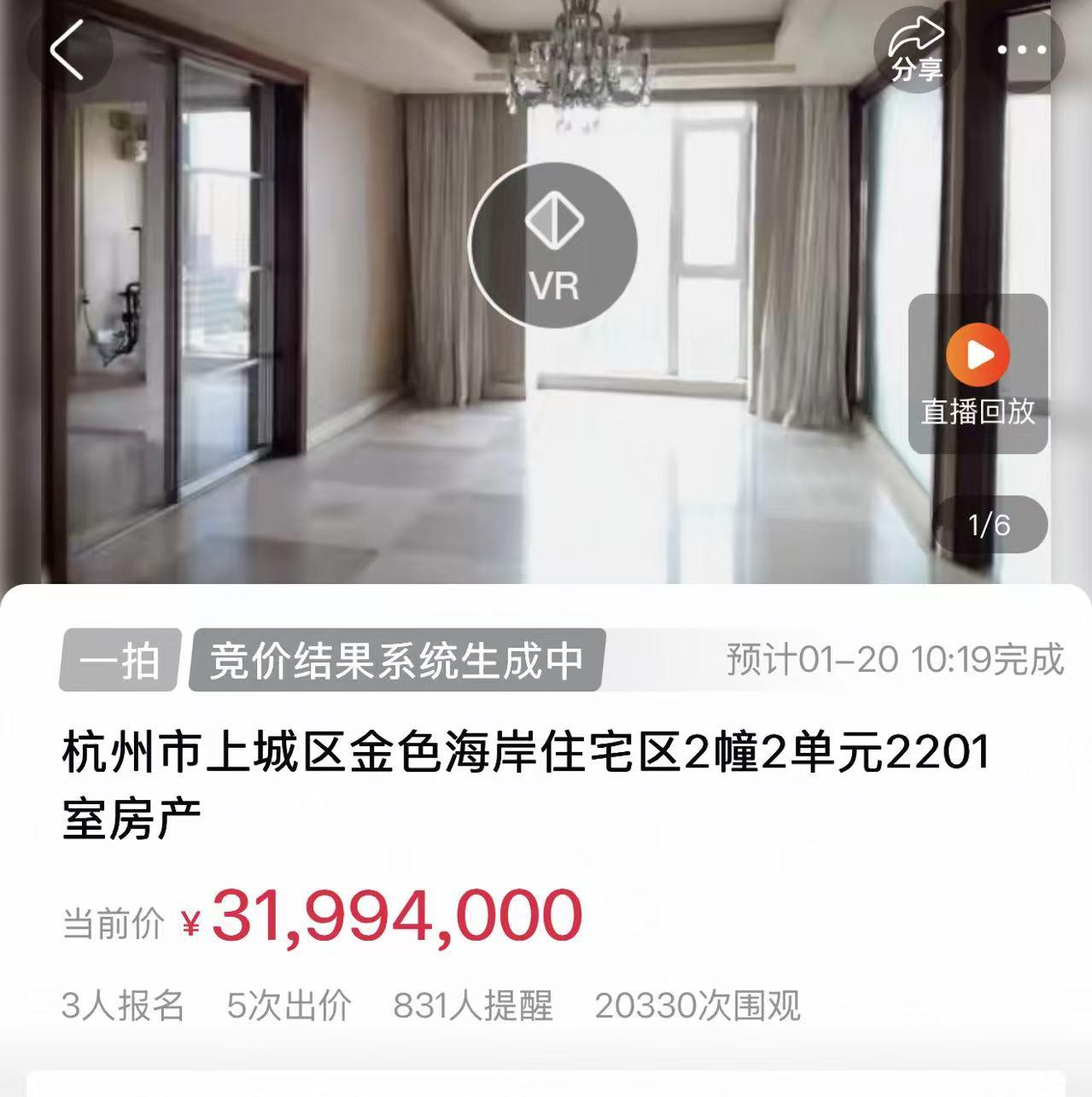Go back using the arrow icon
1092x1097 pixels.
(68, 51)
